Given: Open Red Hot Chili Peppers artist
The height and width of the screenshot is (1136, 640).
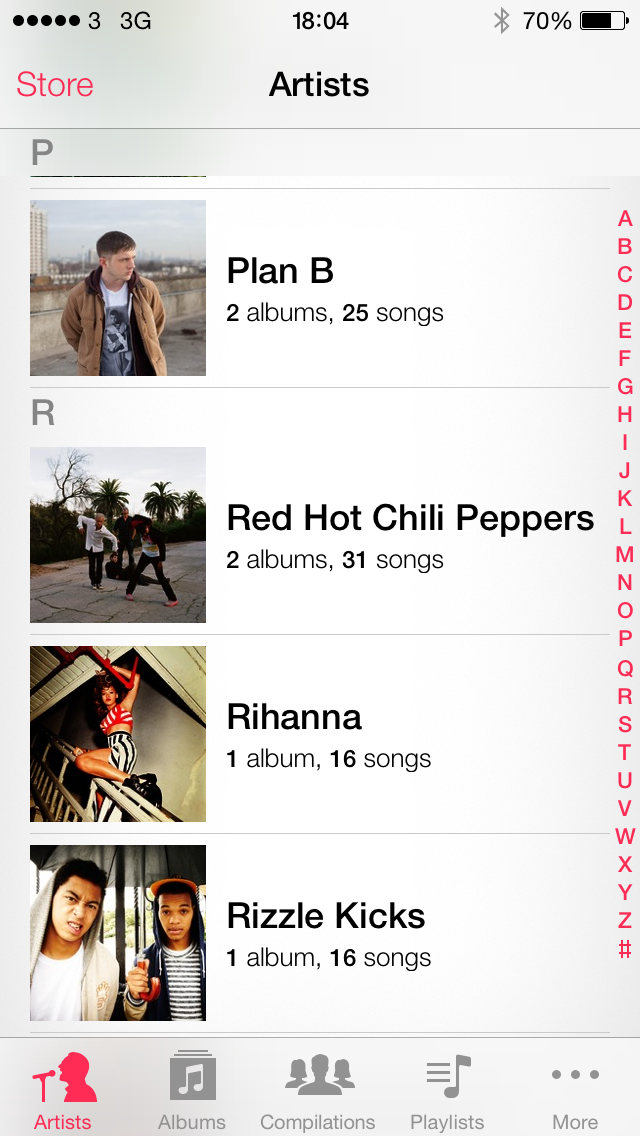Looking at the screenshot, I should pyautogui.click(x=320, y=535).
